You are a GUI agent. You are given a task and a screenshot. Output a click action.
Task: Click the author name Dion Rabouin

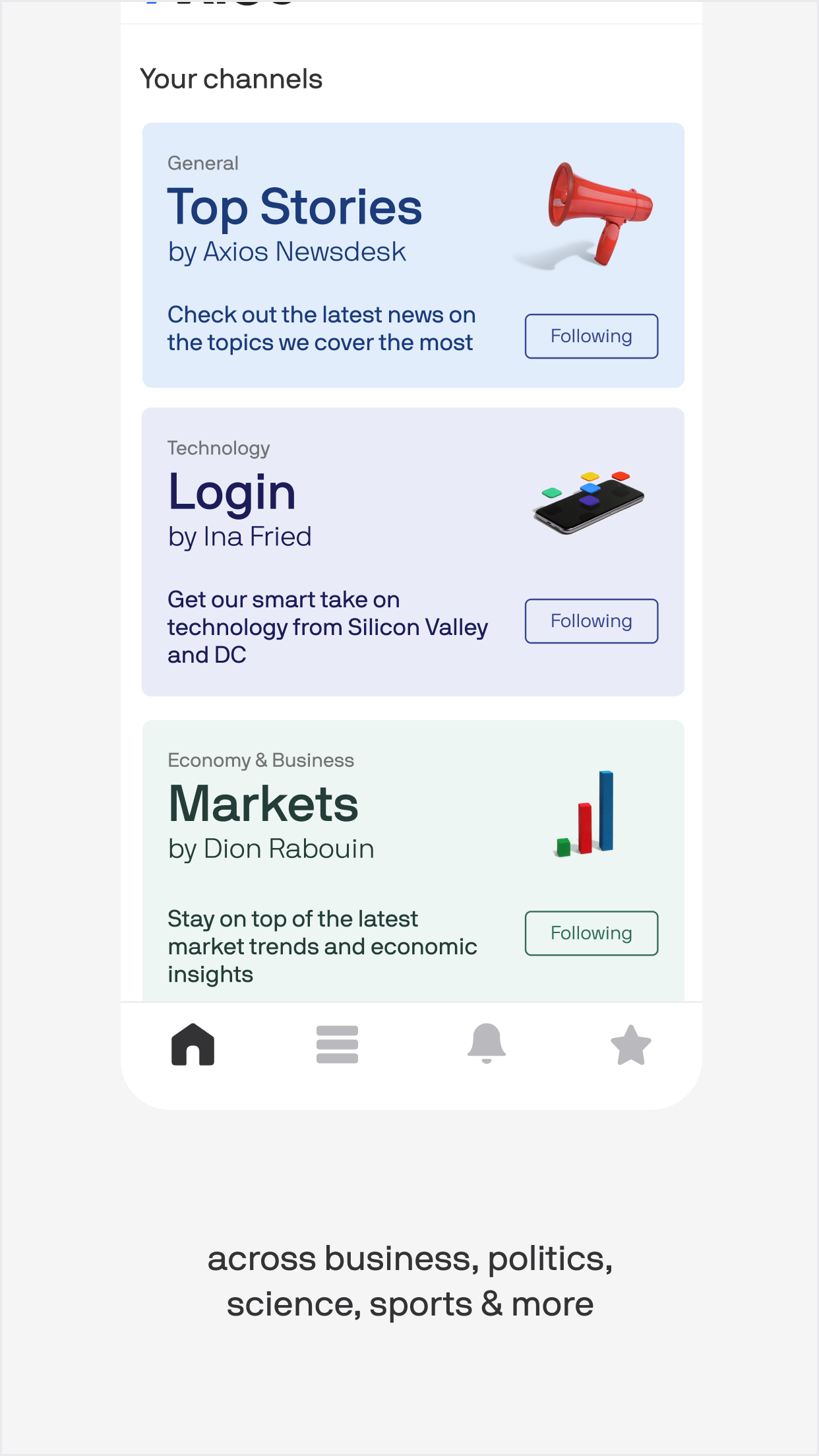[x=271, y=849]
